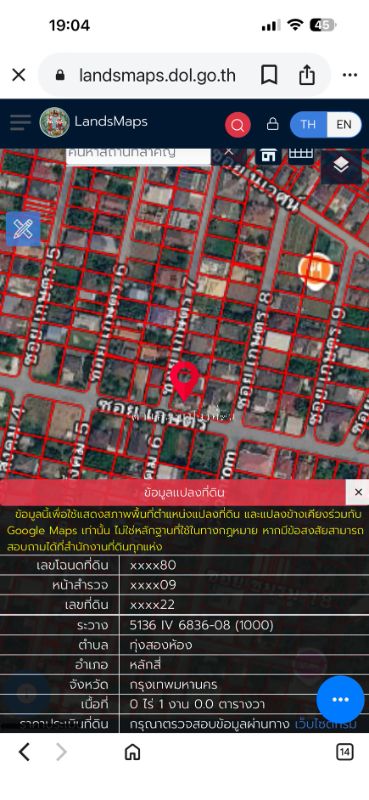Open the lock login icon
This screenshot has width=369, height=800.
pos(273,124)
